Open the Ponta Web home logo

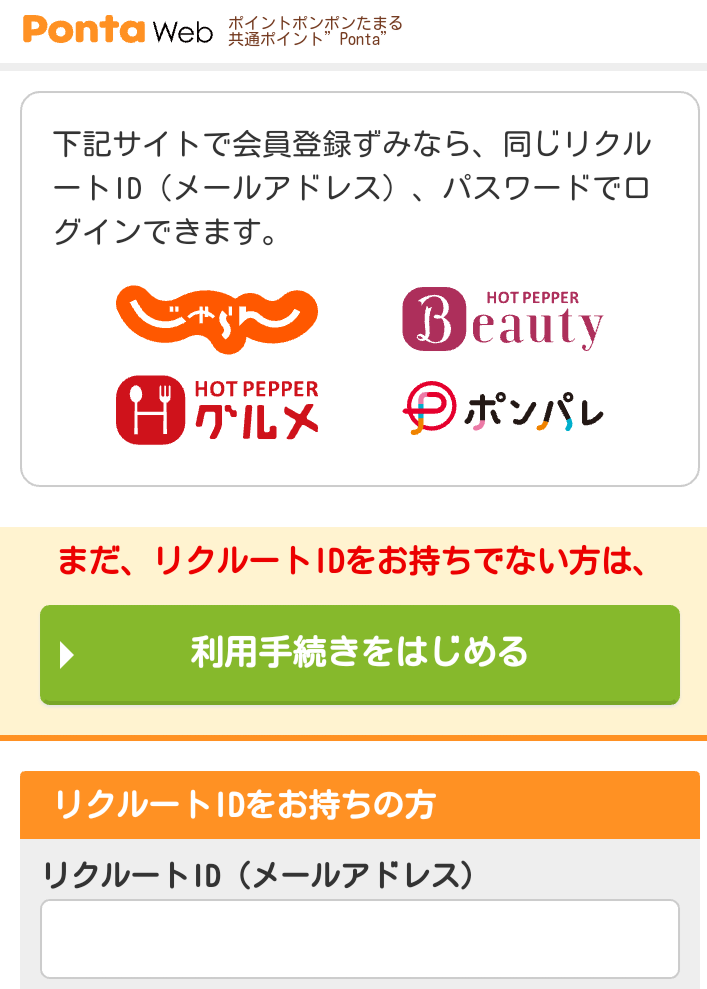tap(118, 30)
